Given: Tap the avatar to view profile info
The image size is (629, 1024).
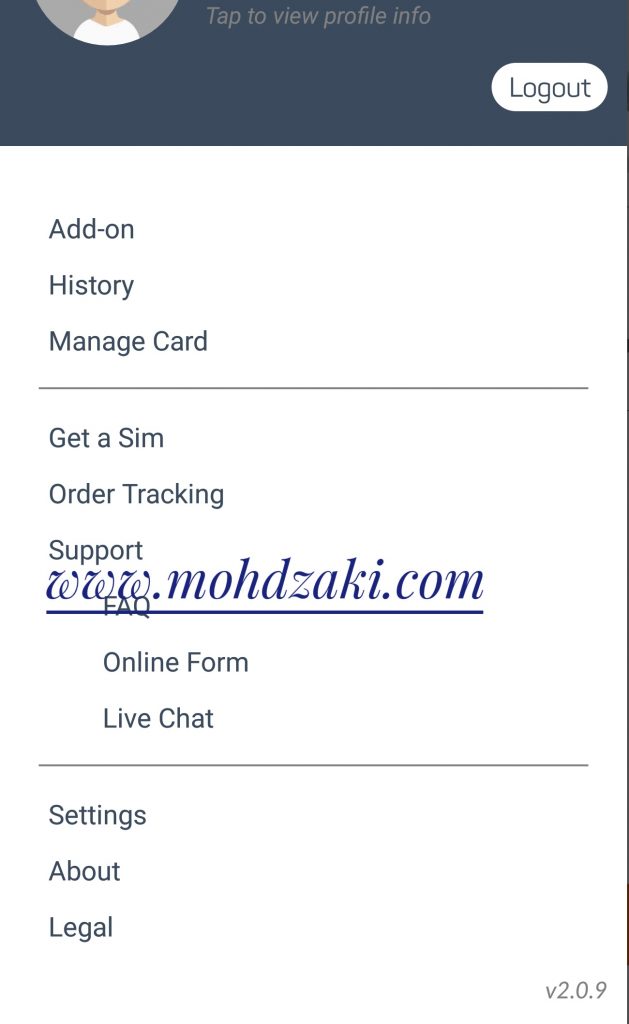Looking at the screenshot, I should (x=108, y=18).
